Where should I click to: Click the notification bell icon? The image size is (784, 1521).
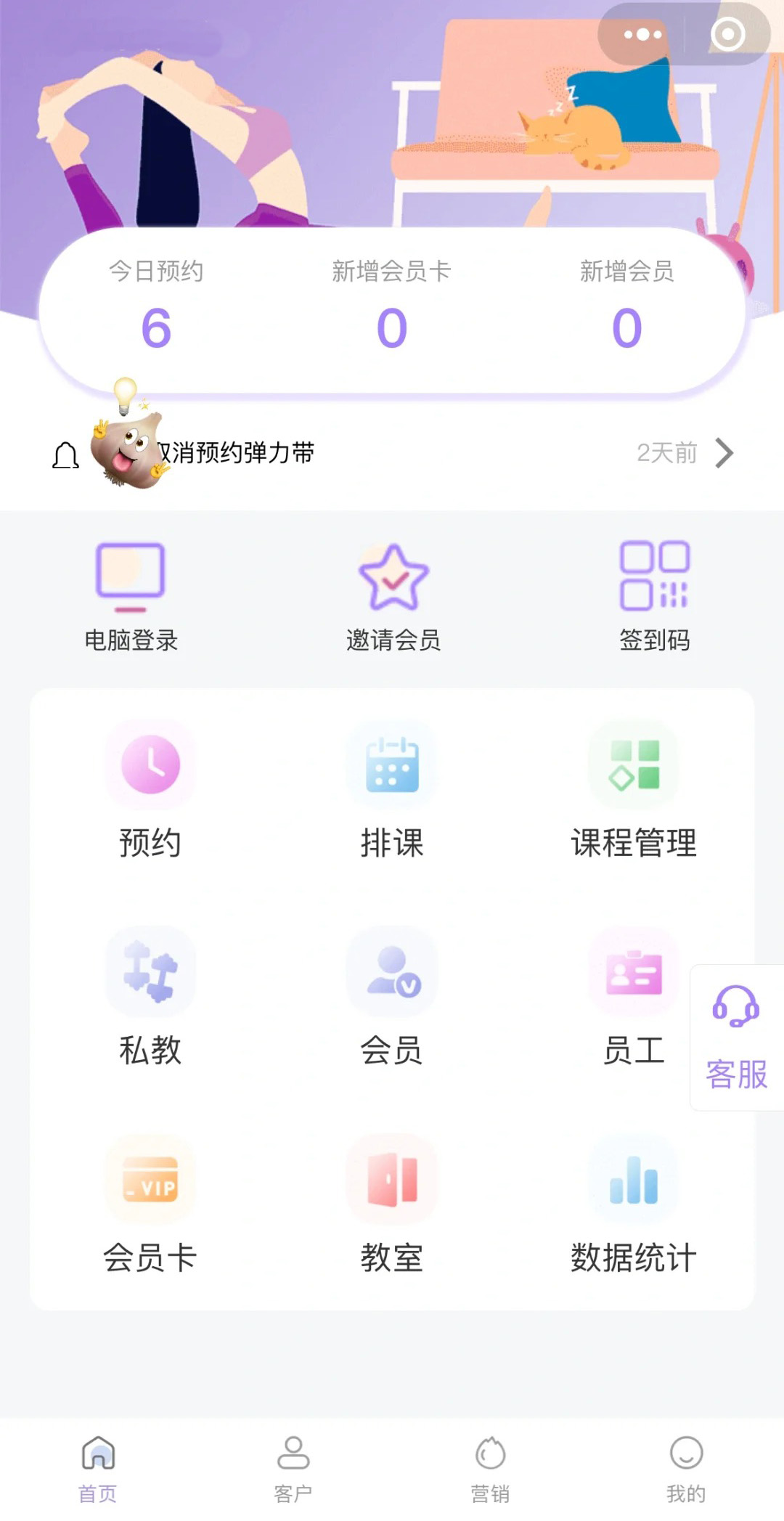(65, 455)
